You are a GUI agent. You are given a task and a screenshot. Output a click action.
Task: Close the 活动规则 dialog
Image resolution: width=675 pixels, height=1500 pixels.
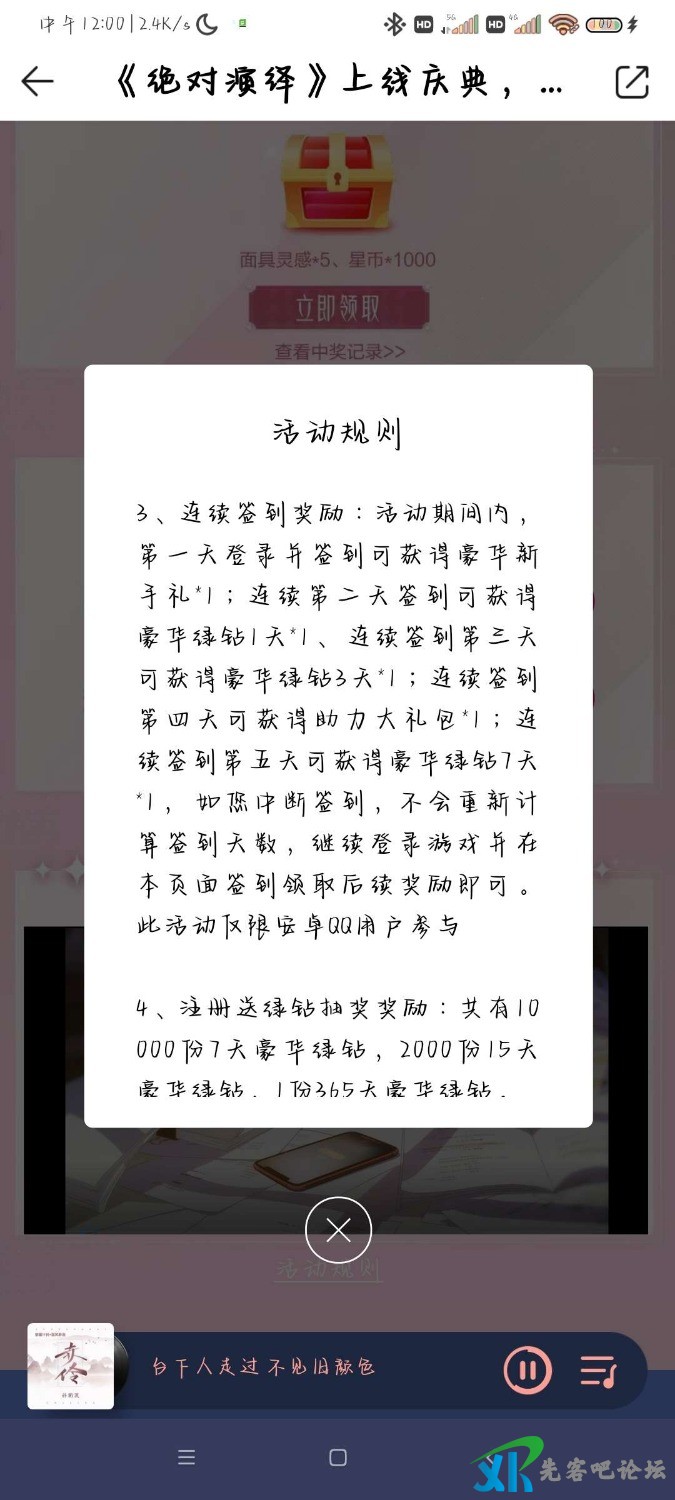pyautogui.click(x=338, y=1230)
